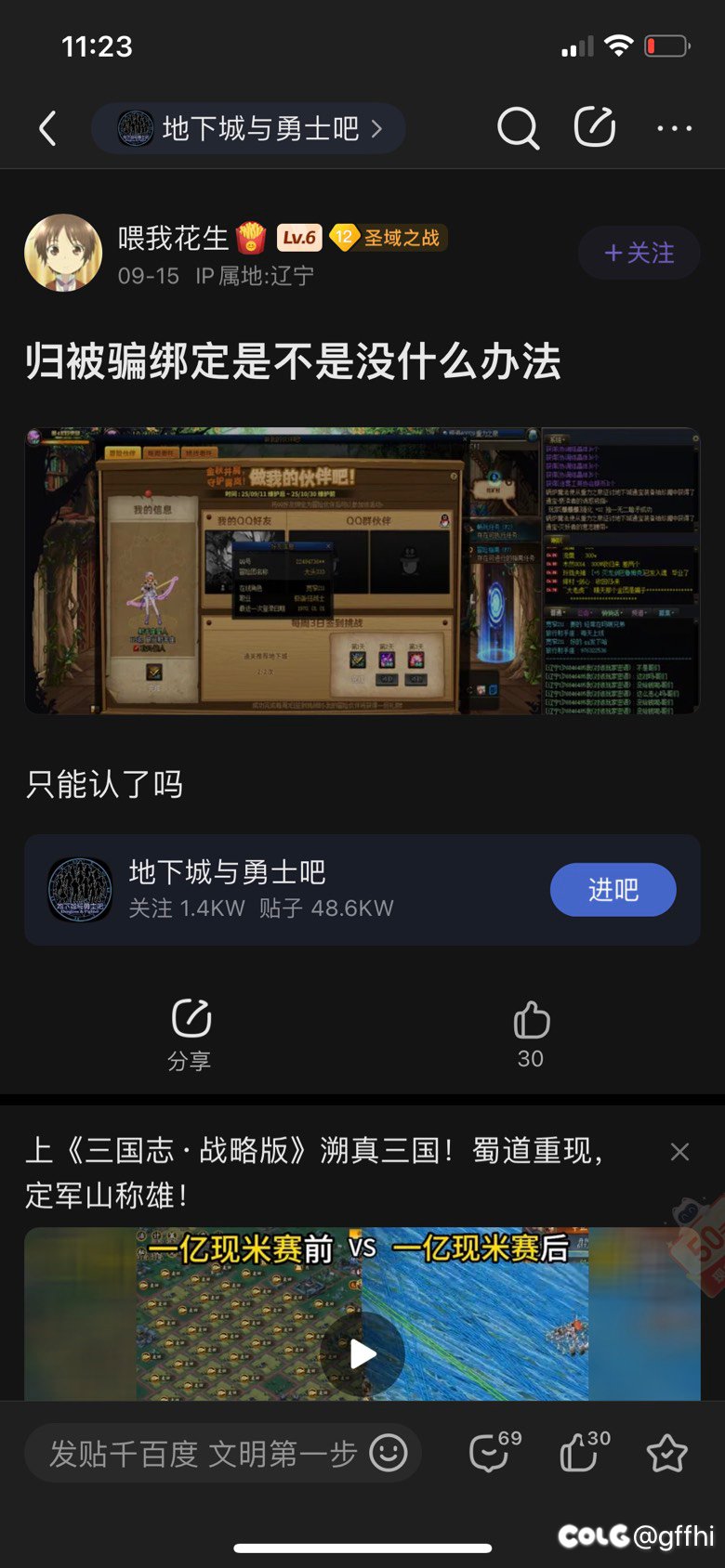The width and height of the screenshot is (725, 1568).
Task: Toggle follow with the +关注 button
Action: [x=639, y=253]
